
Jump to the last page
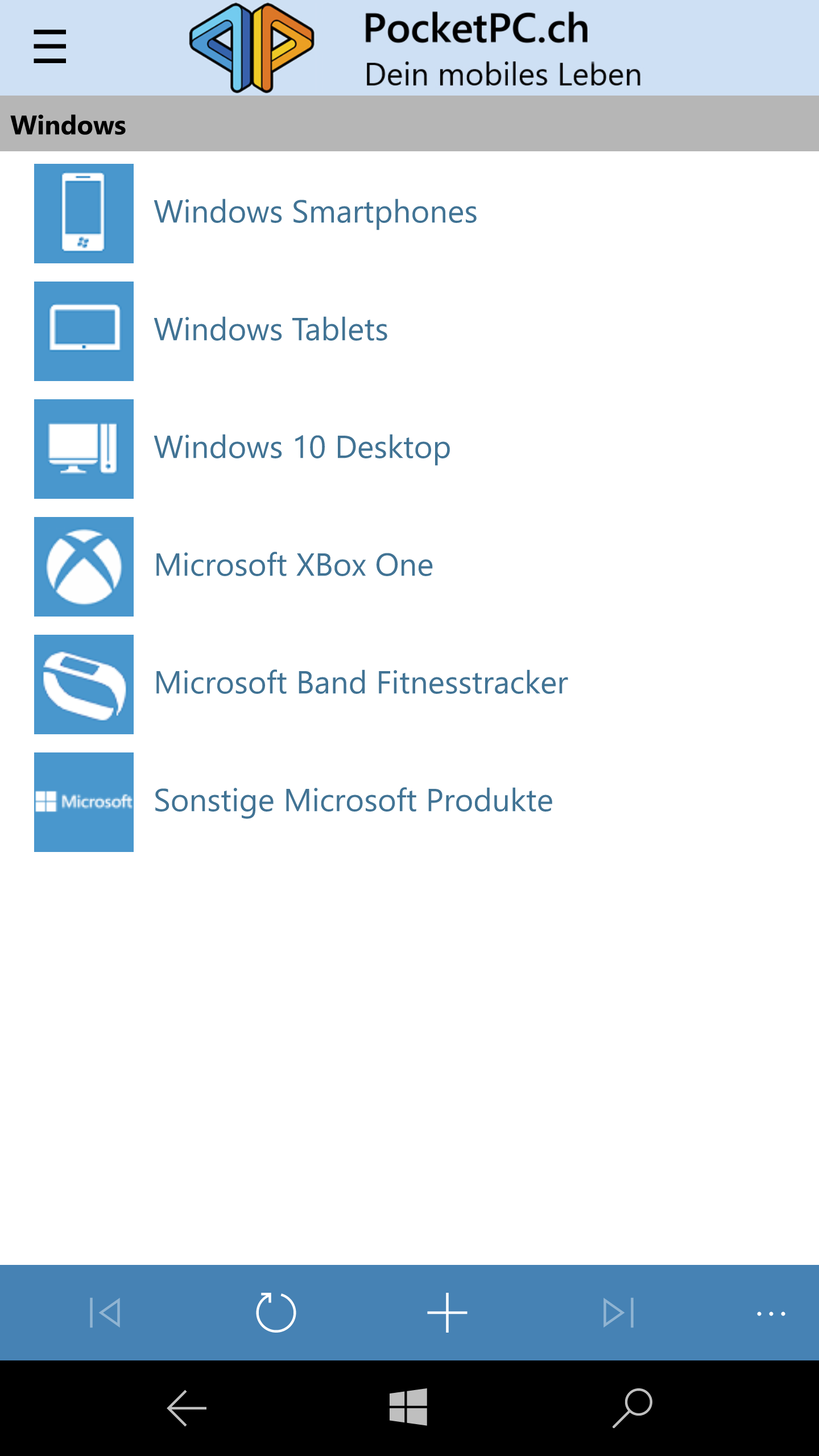pos(618,1312)
